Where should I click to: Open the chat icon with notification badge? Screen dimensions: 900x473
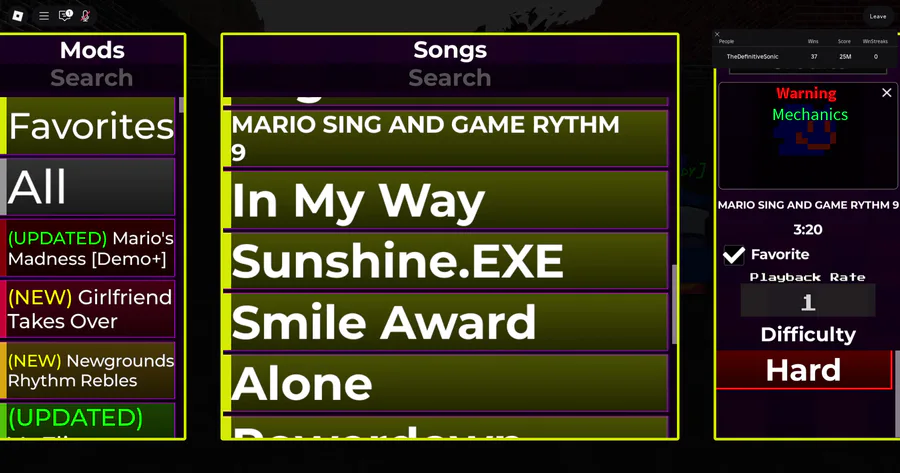[65, 16]
